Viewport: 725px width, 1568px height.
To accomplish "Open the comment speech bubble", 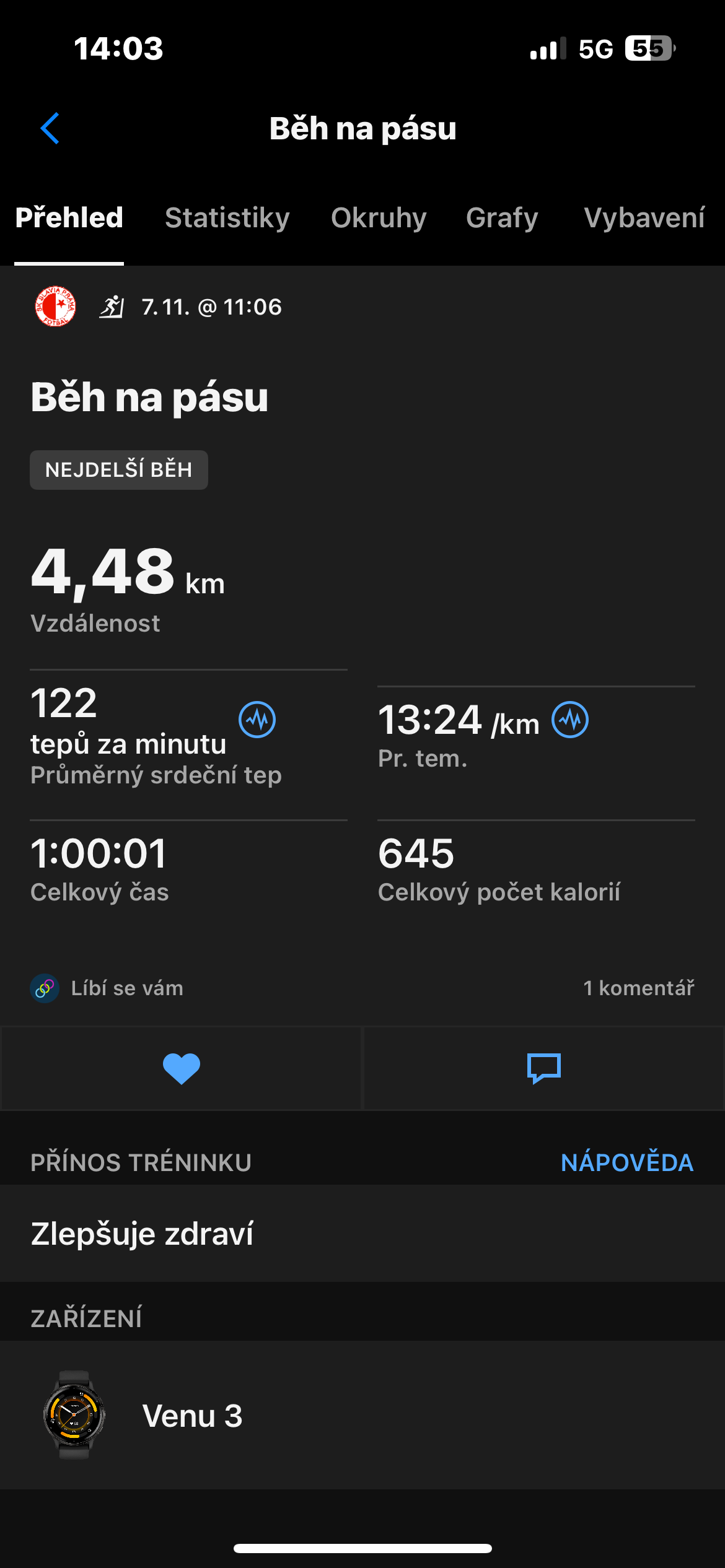I will coord(543,1068).
